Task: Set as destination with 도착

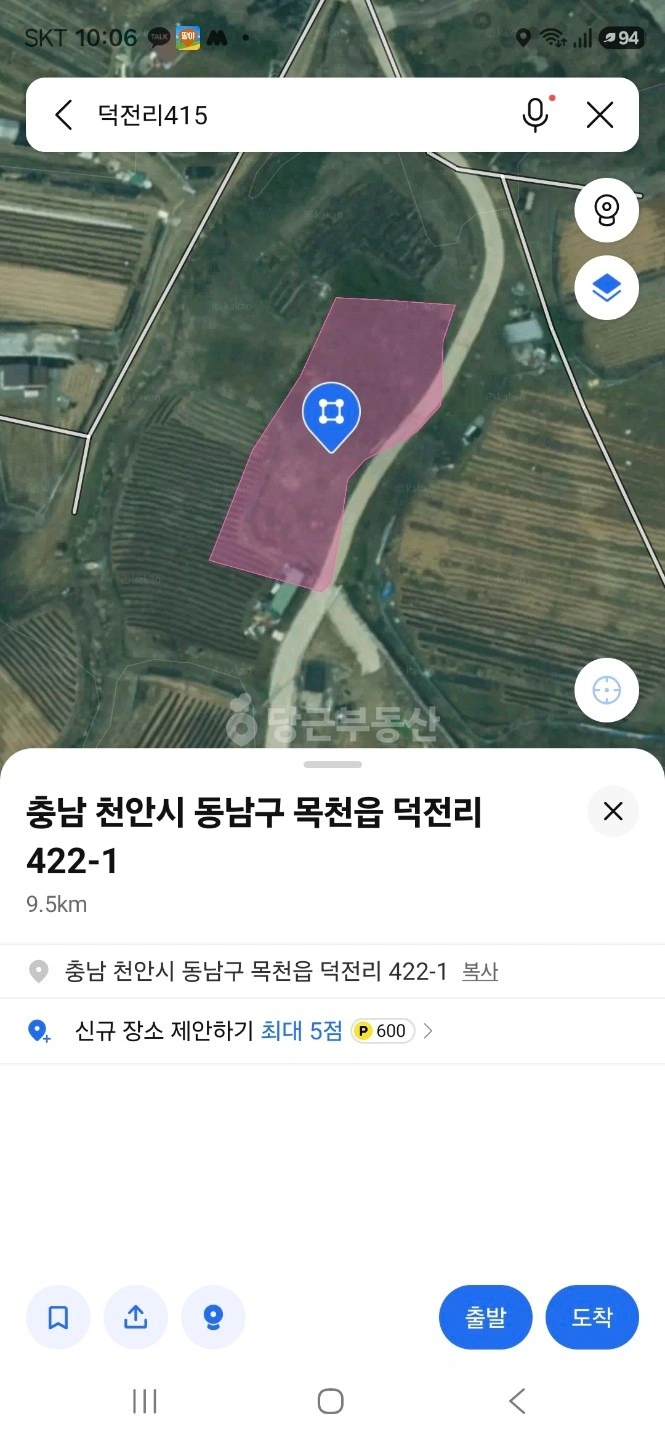Action: tap(592, 1317)
